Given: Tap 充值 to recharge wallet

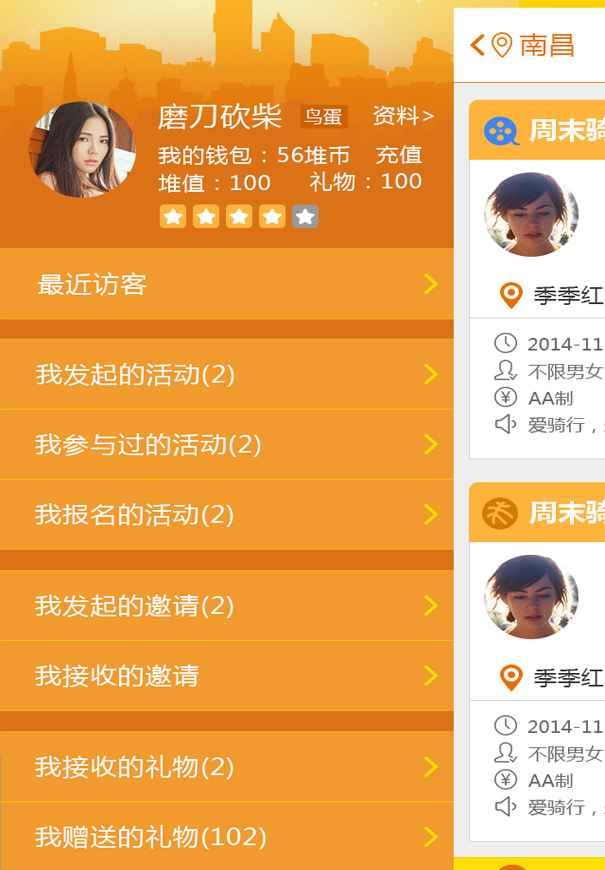Looking at the screenshot, I should click(x=398, y=155).
